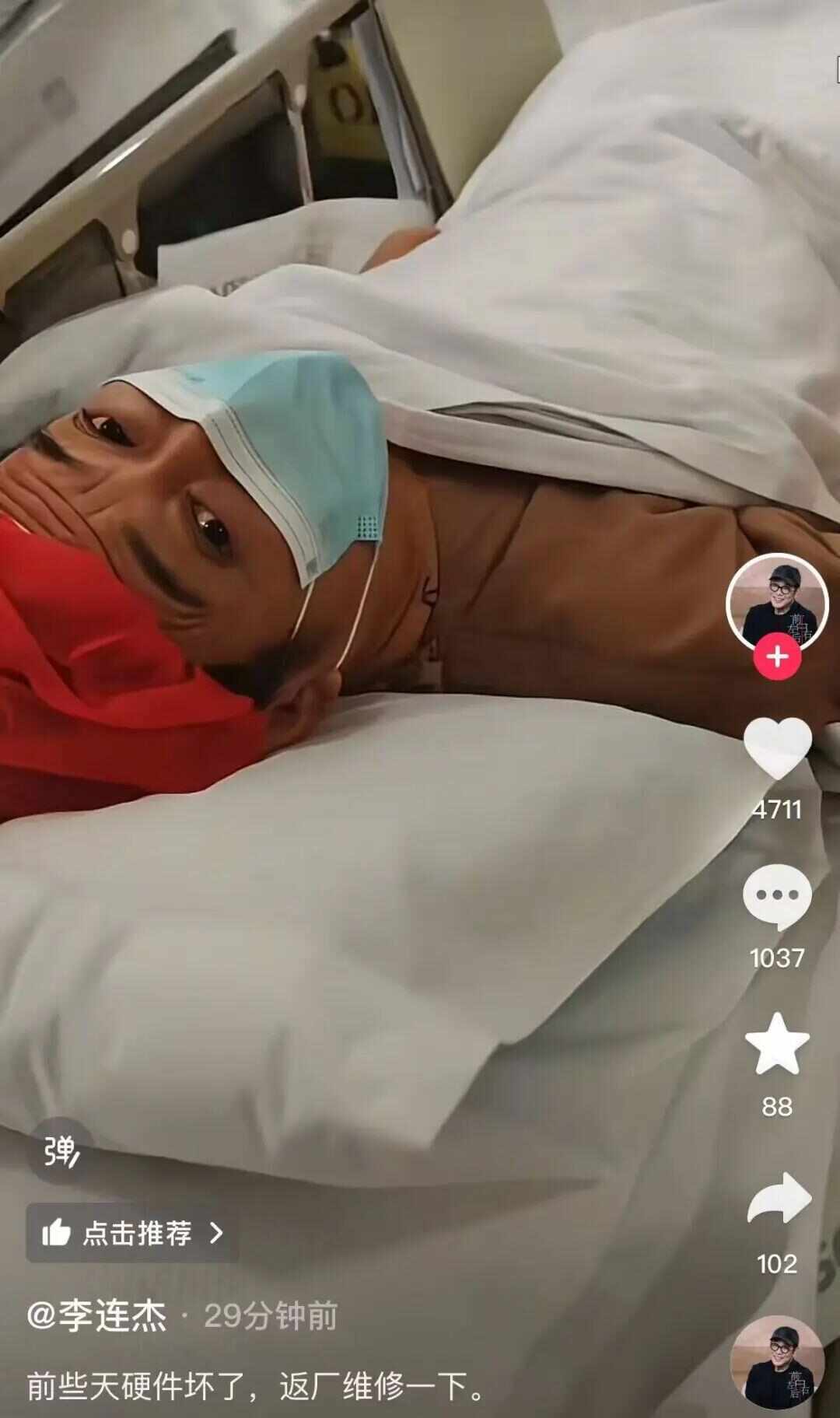
Task: Open the creator's profile avatar
Action: click(777, 602)
